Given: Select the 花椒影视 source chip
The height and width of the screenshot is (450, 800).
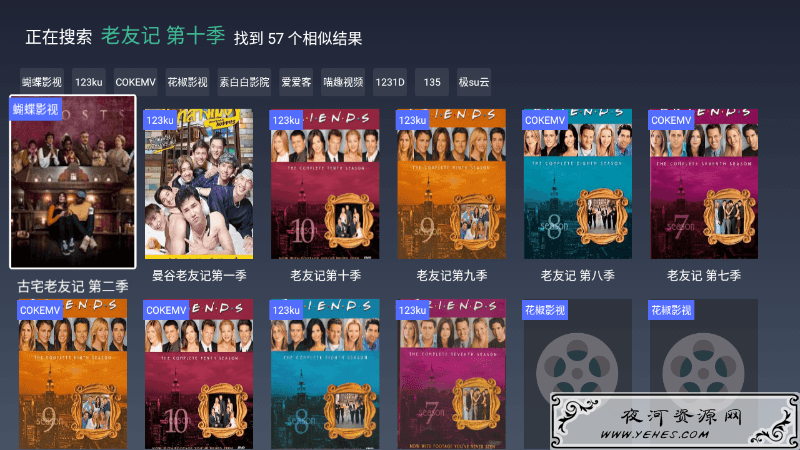Looking at the screenshot, I should pos(187,82).
